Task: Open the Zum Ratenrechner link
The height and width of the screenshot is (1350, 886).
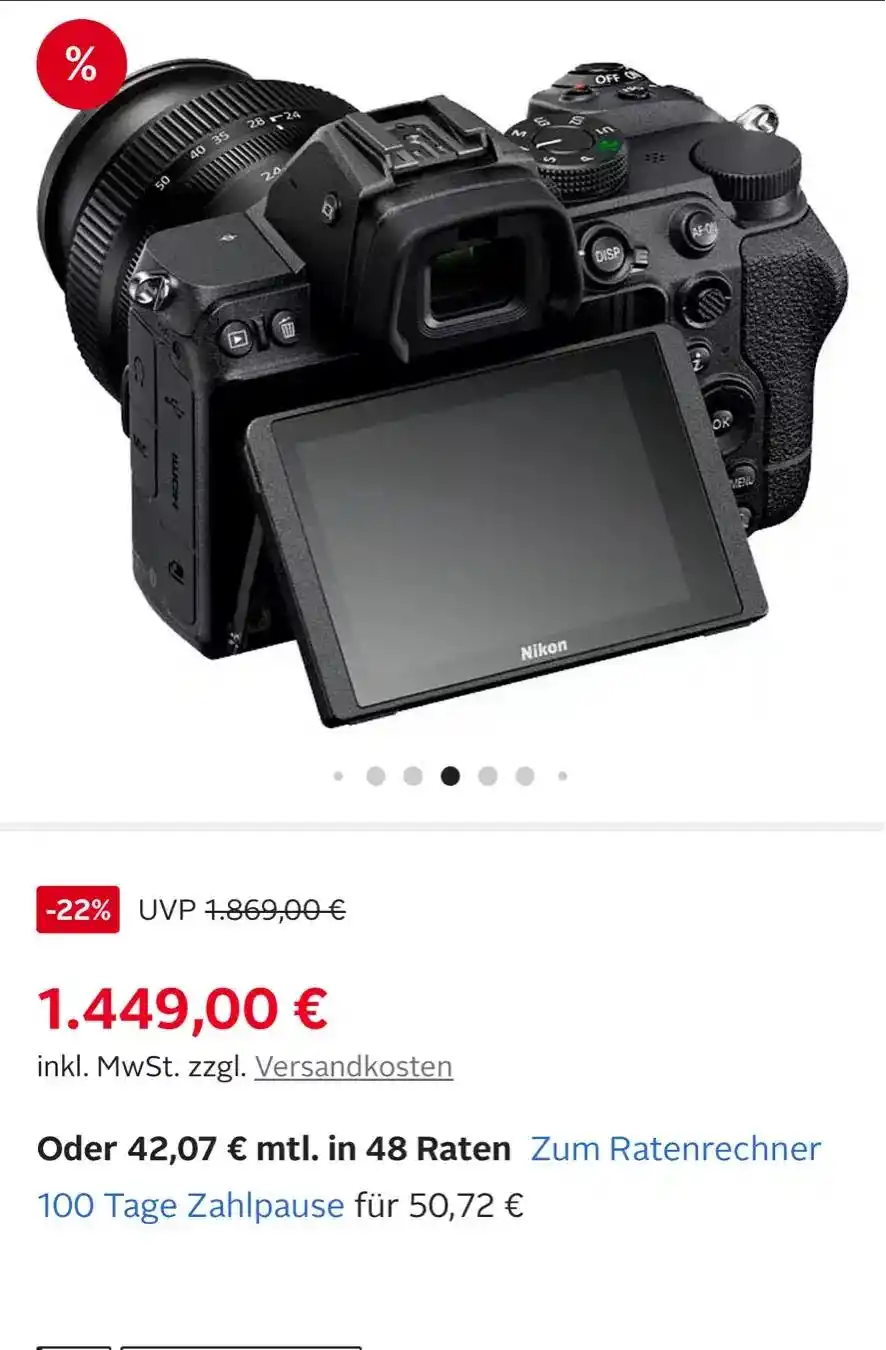Action: [x=675, y=1149]
